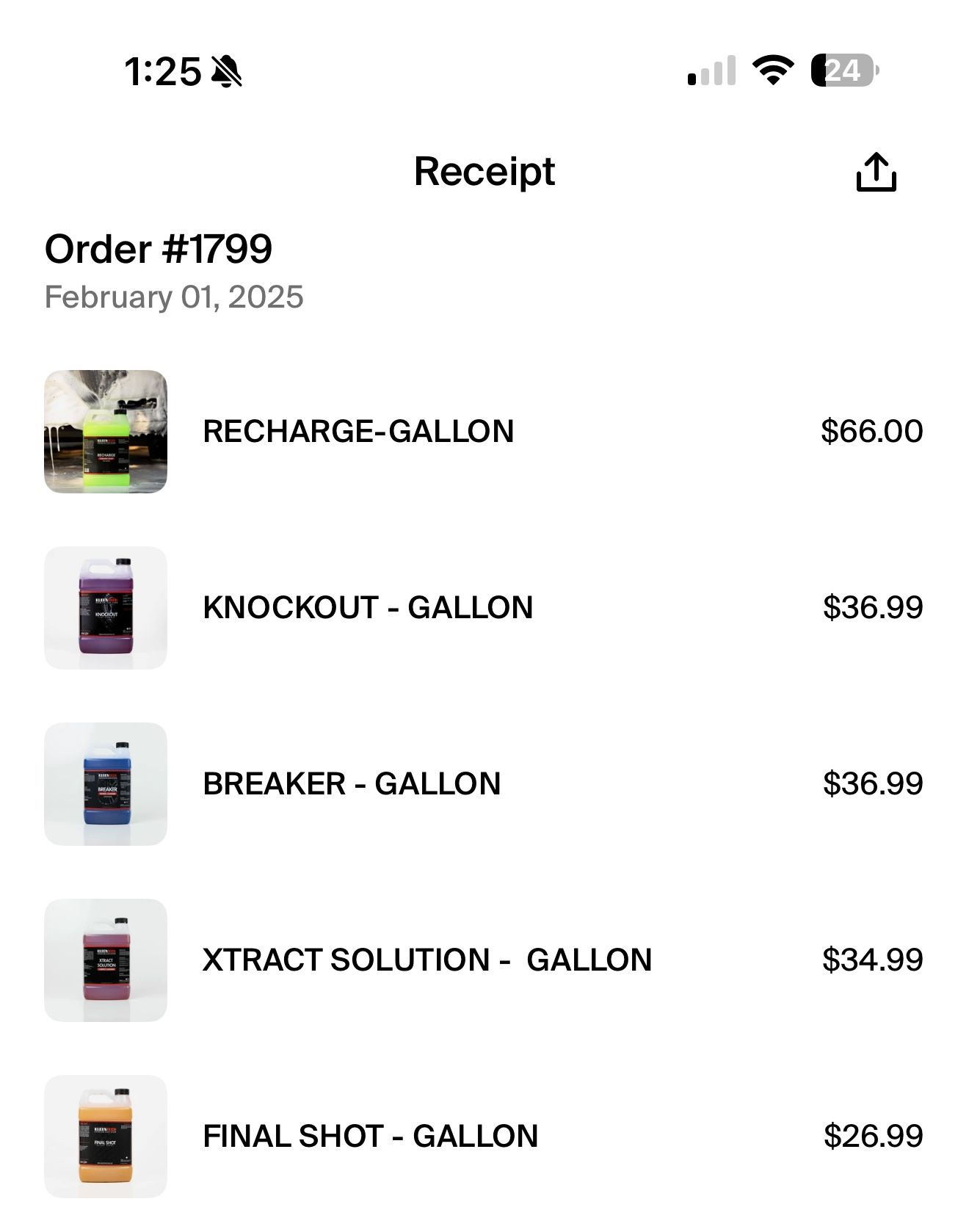Tap the FINAL SHOT - GALLON item
969x1232 pixels.
point(370,1136)
